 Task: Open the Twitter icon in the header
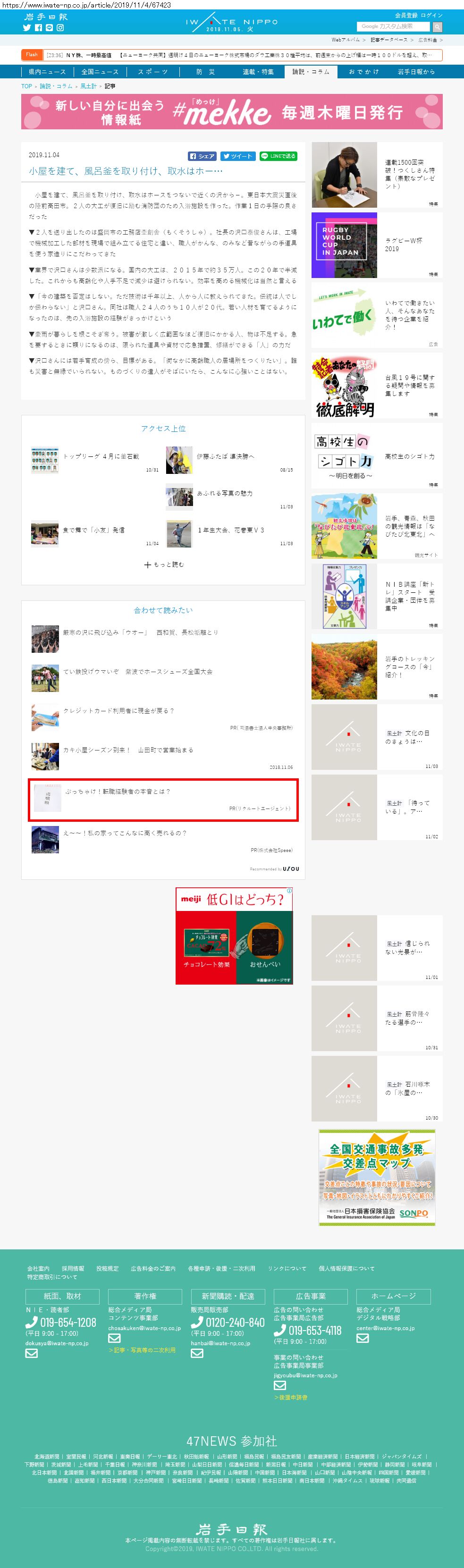pyautogui.click(x=27, y=28)
